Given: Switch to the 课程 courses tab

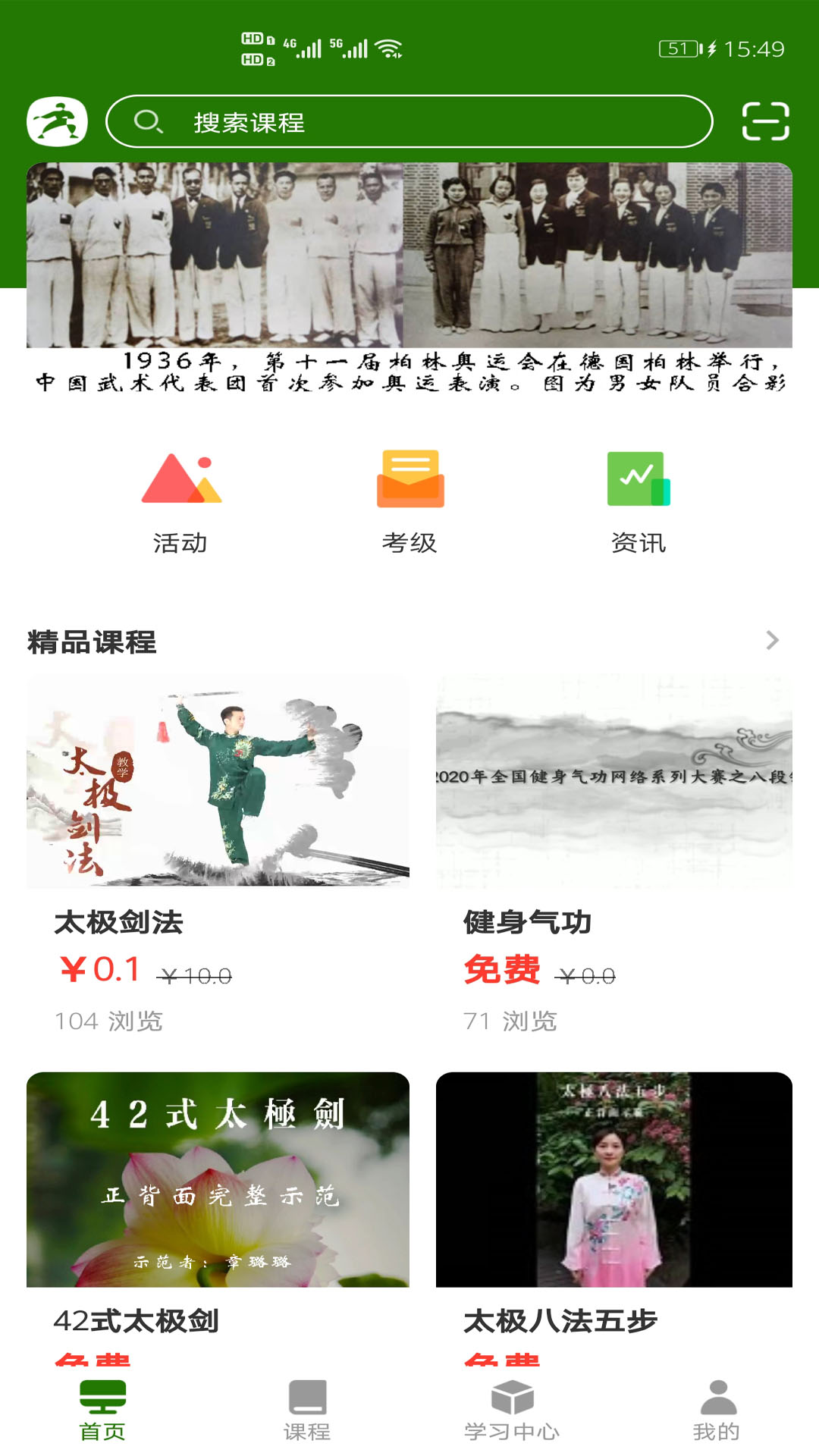Looking at the screenshot, I should pos(307,1407).
